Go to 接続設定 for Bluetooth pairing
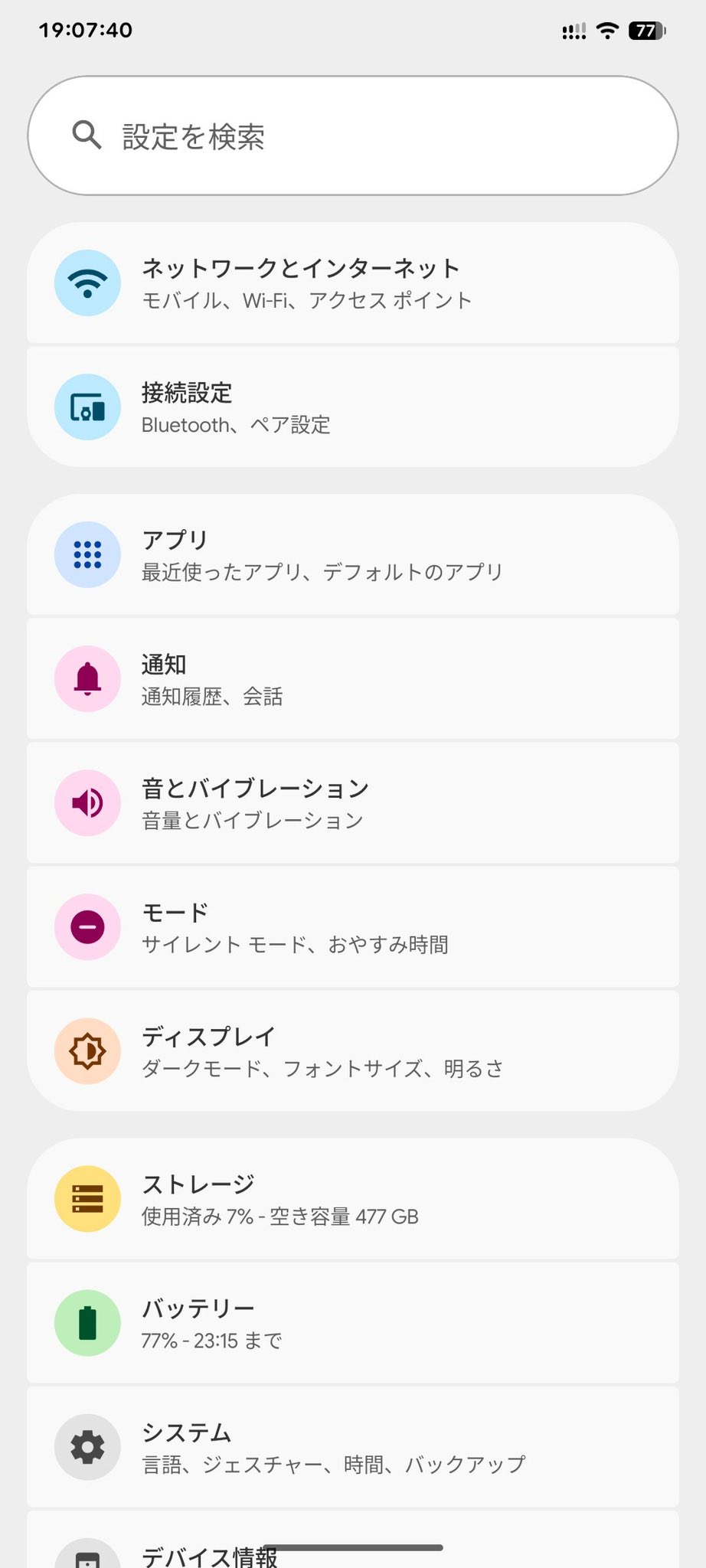 (352, 407)
